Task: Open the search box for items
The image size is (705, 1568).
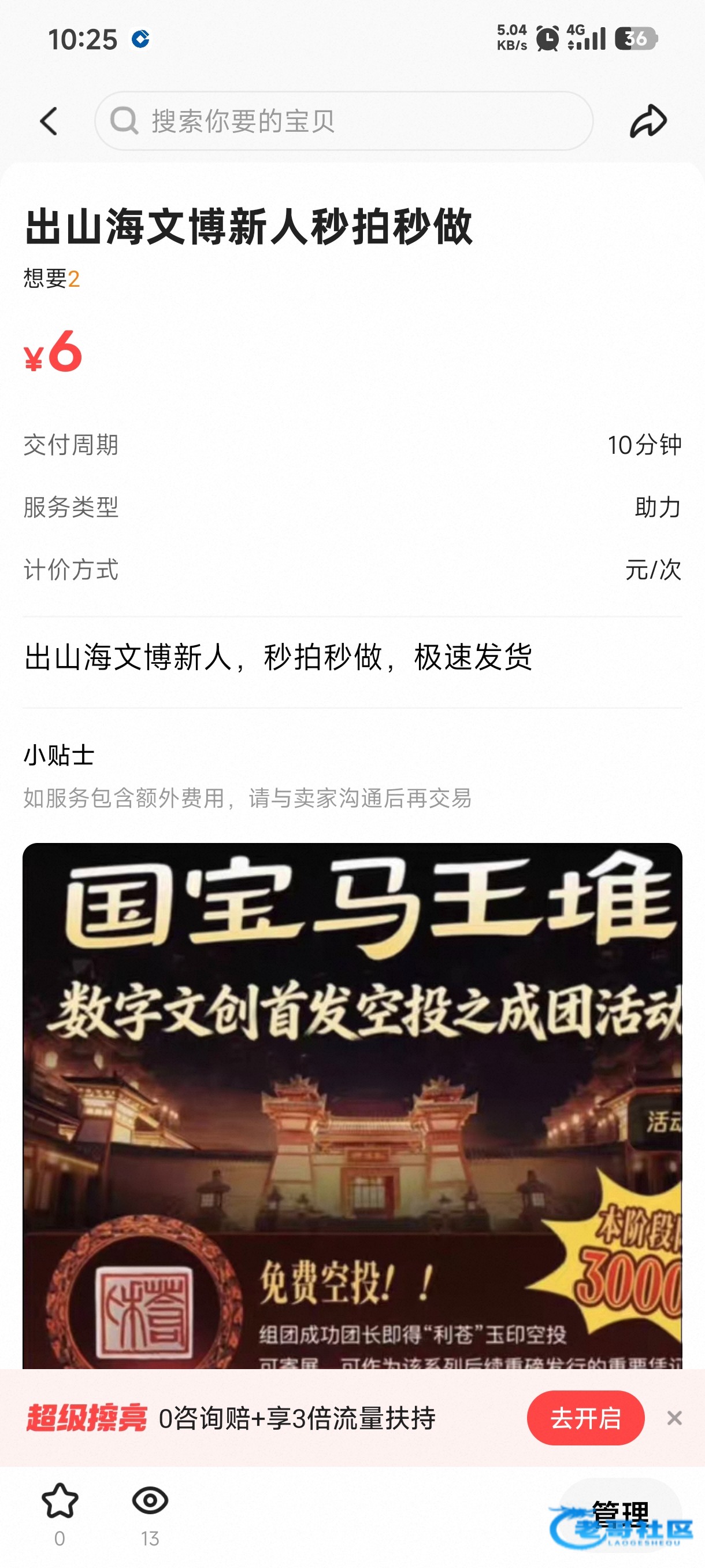Action: click(x=344, y=121)
